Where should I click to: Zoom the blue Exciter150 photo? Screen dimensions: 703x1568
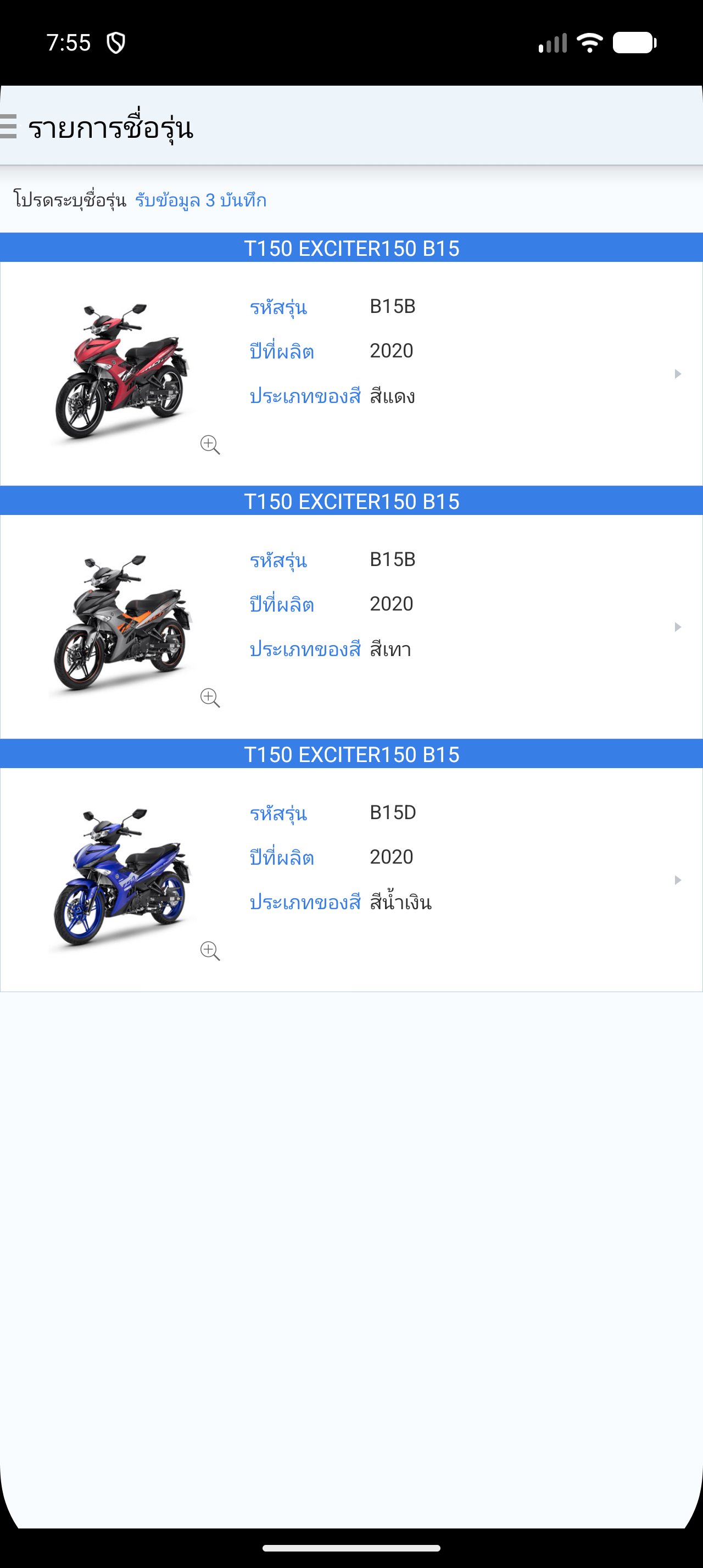click(x=209, y=951)
